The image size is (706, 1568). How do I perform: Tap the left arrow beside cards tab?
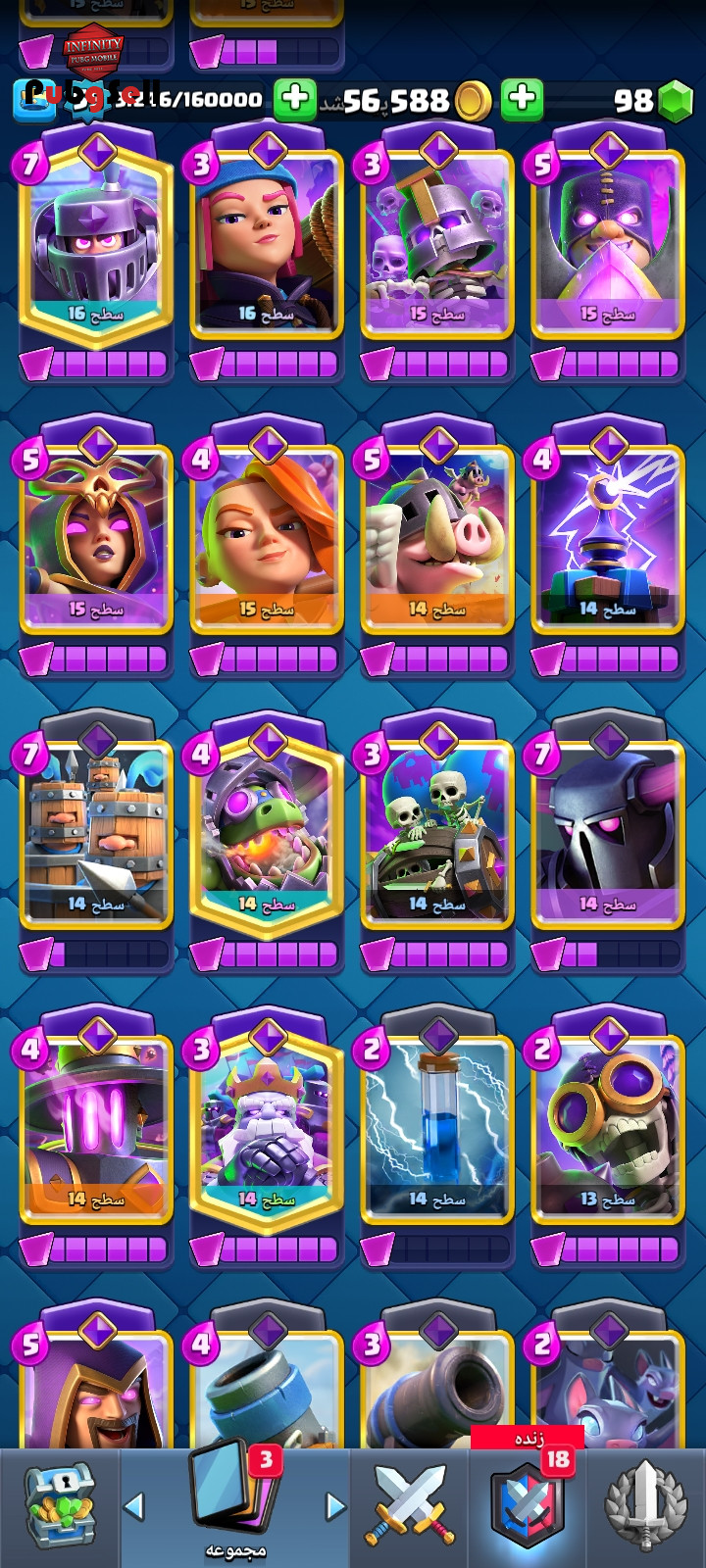click(134, 1505)
